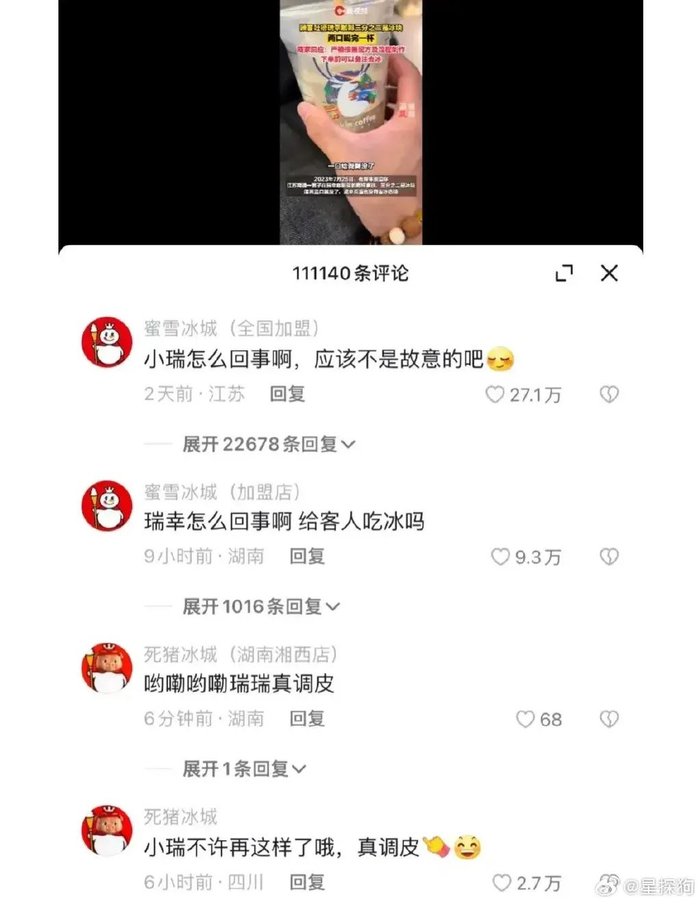This screenshot has width=700, height=903.
Task: Reply to the 9小时前 comment from 湖南
Action: 307,557
